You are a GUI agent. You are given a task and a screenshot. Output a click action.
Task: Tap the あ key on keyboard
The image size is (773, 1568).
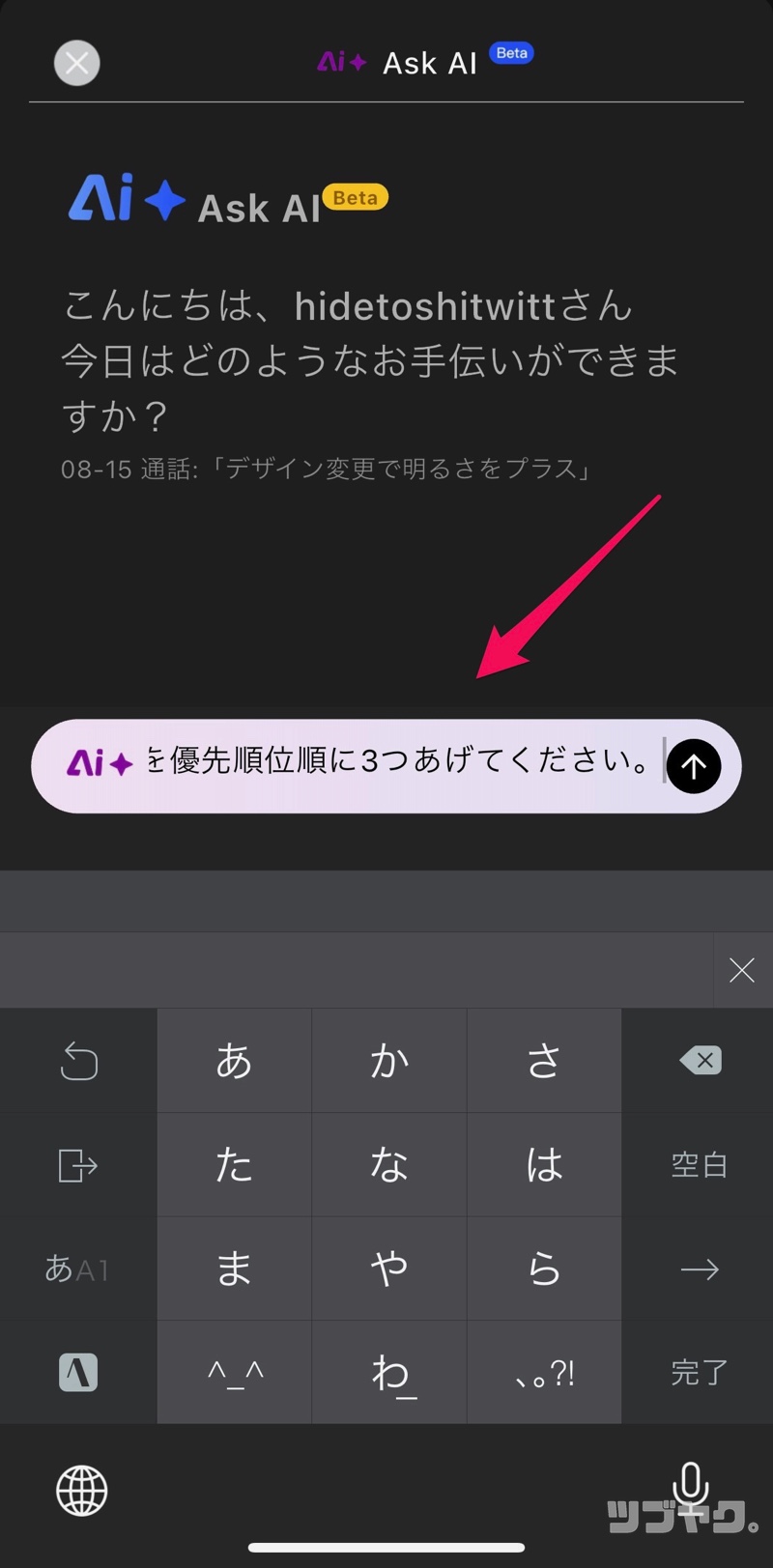click(x=234, y=1061)
